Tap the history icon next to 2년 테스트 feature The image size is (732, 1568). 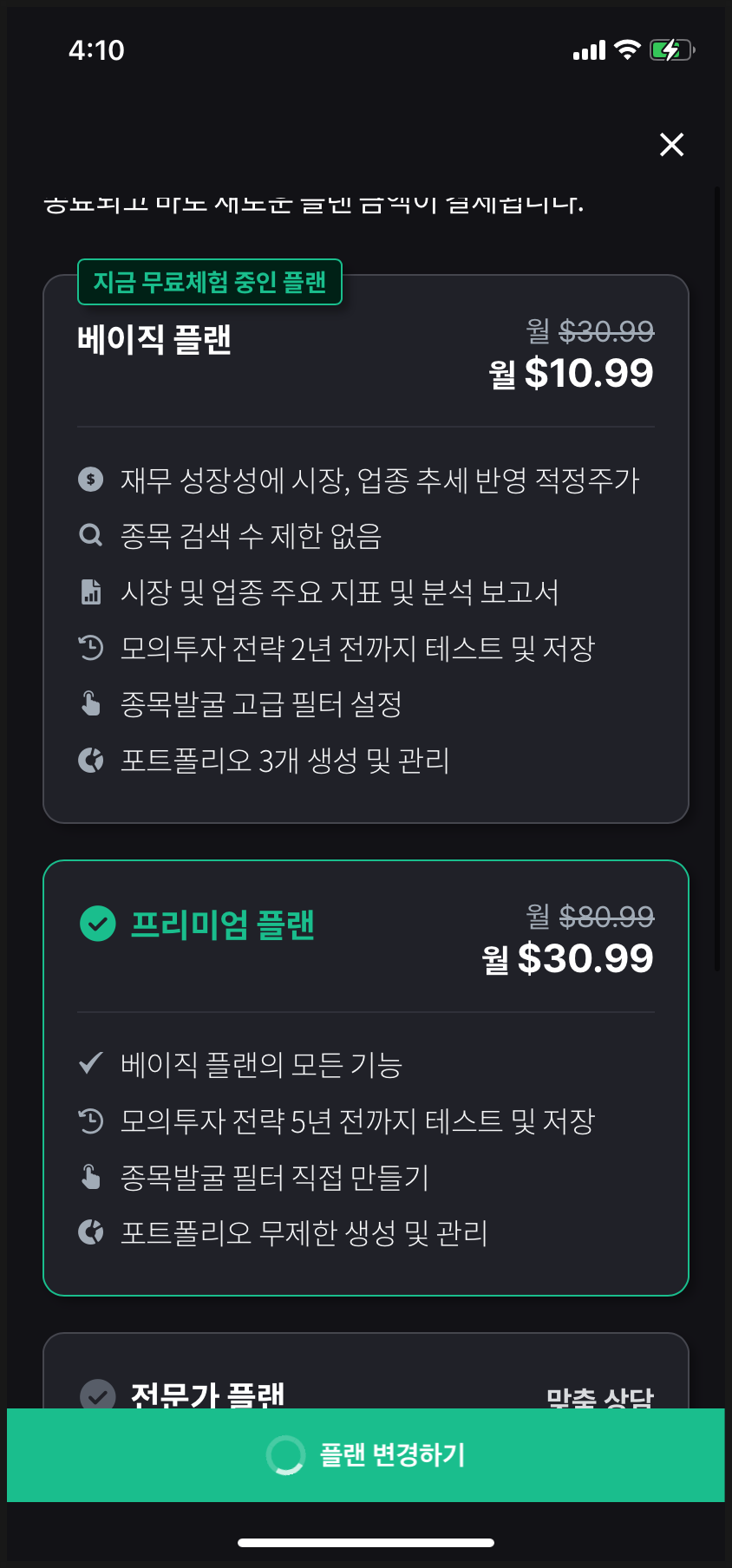click(90, 648)
